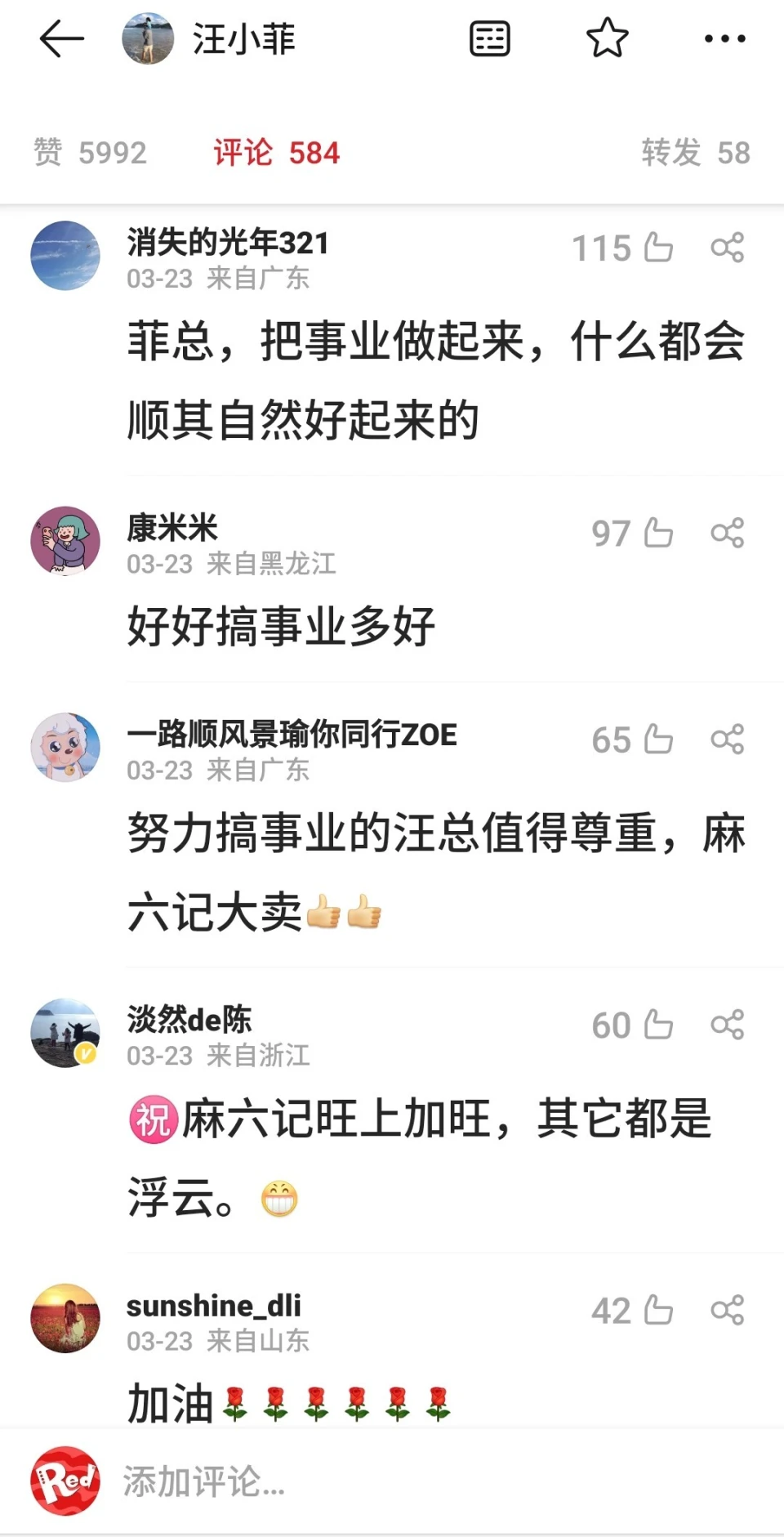The image size is (784, 1537).
Task: Switch to the 转发 58 tab
Action: [695, 153]
